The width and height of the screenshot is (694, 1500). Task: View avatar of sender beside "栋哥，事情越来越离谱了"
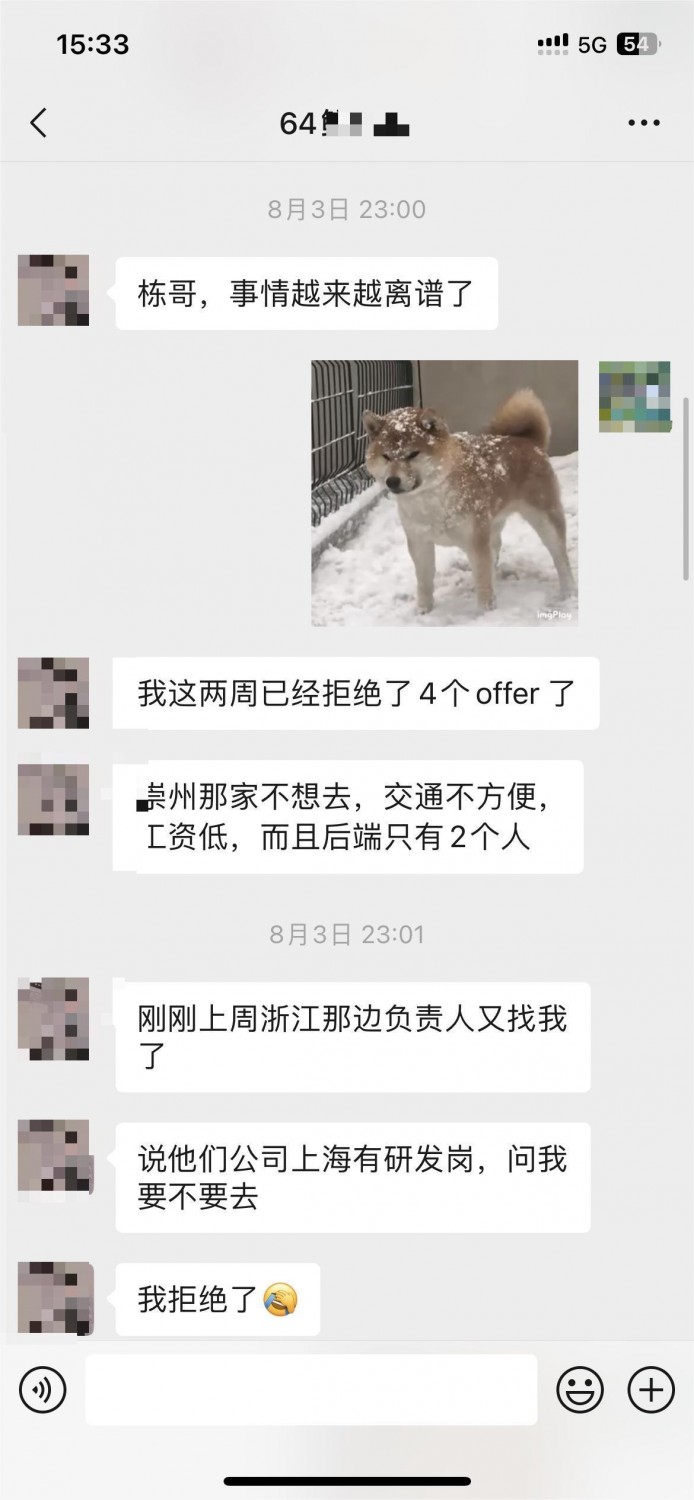click(54, 290)
